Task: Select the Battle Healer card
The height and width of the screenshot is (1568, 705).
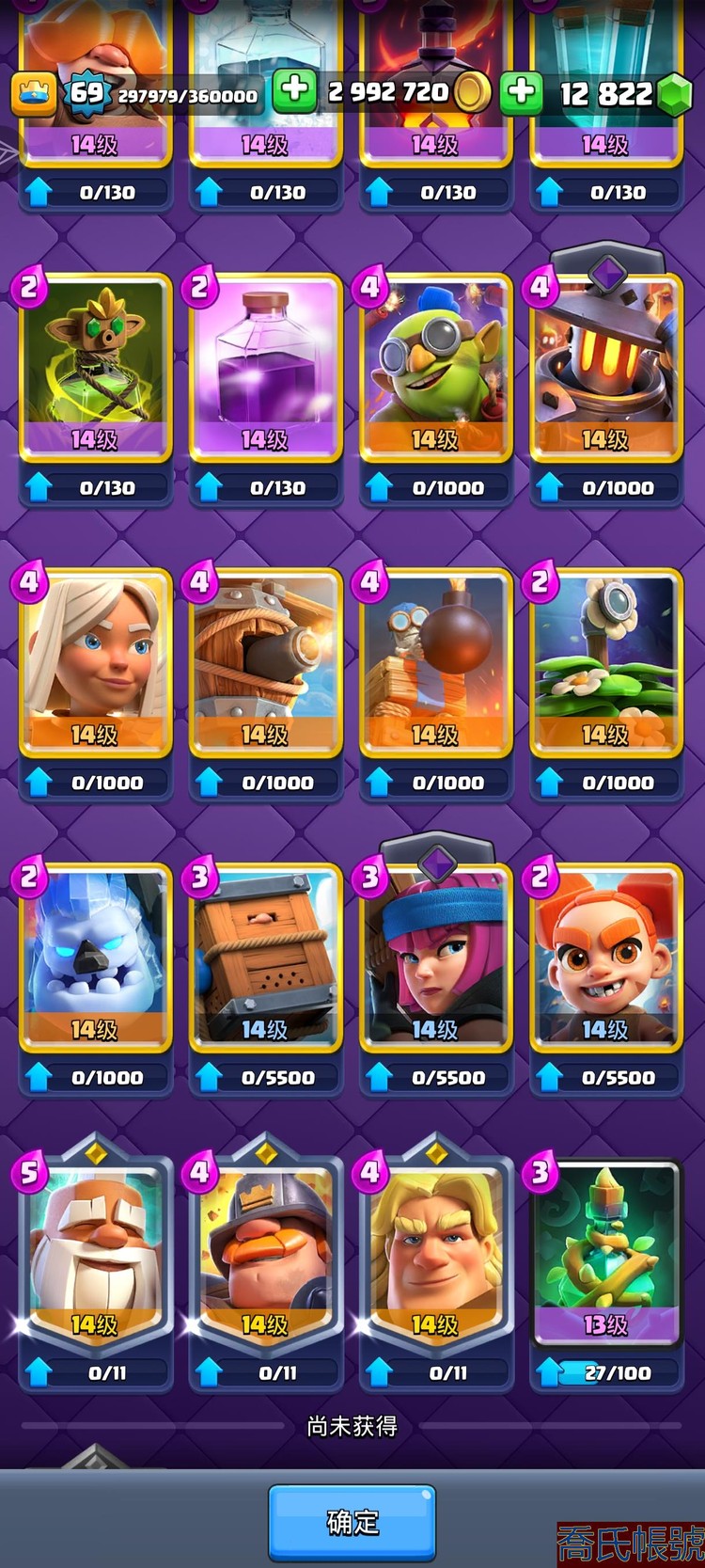Action: click(95, 661)
